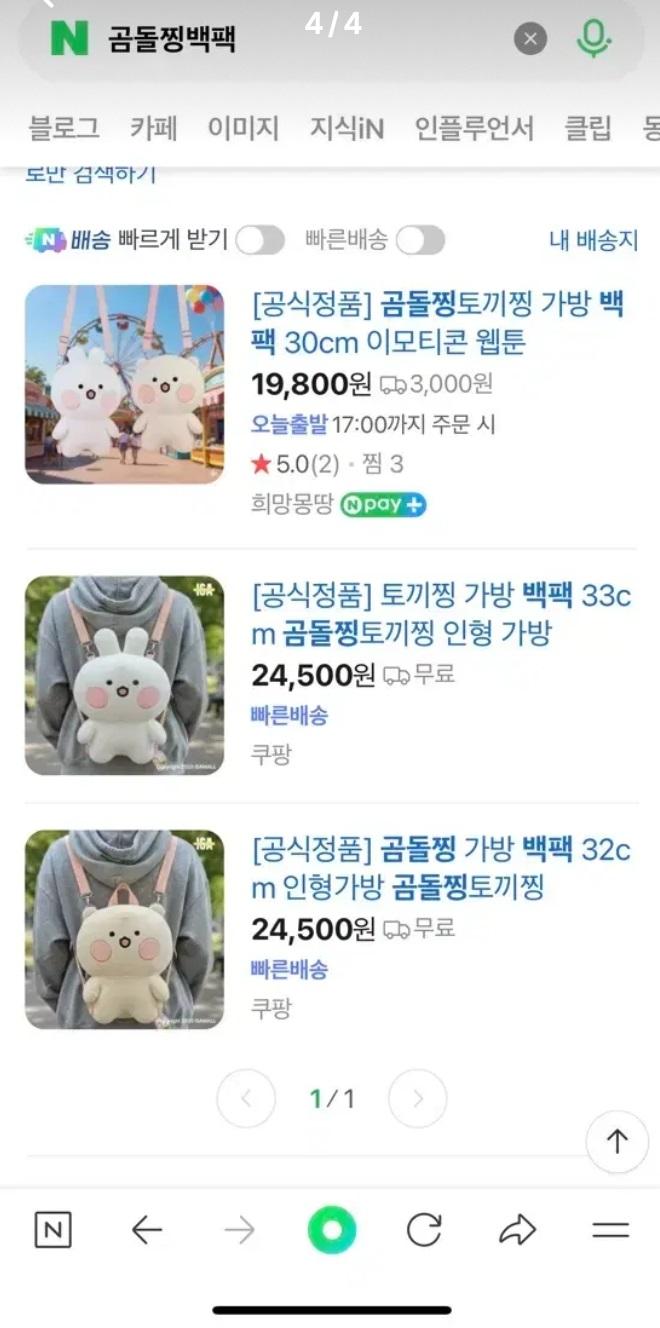This screenshot has height=1328, width=660.
Task: Clear the search text with the X
Action: (x=530, y=39)
